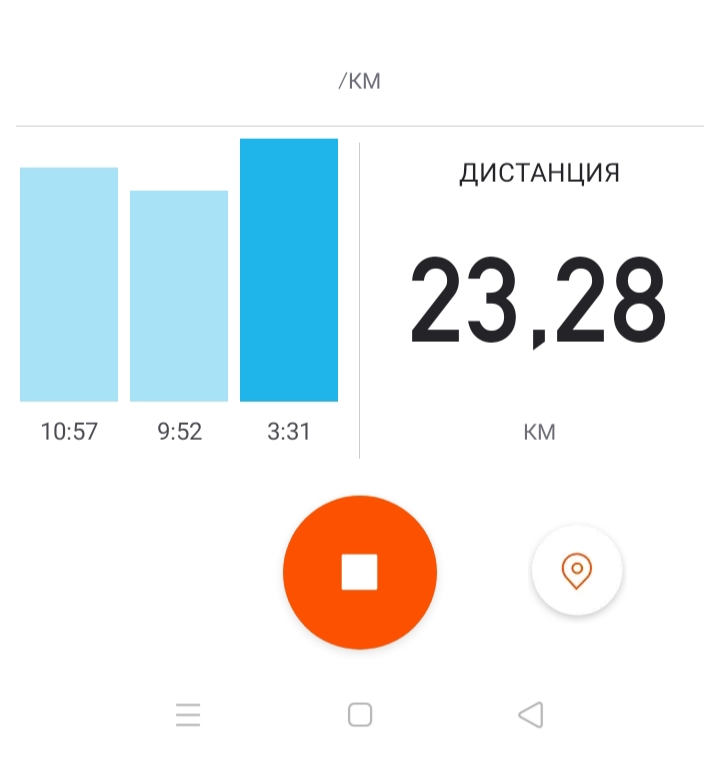Go back using system navigation

click(531, 714)
